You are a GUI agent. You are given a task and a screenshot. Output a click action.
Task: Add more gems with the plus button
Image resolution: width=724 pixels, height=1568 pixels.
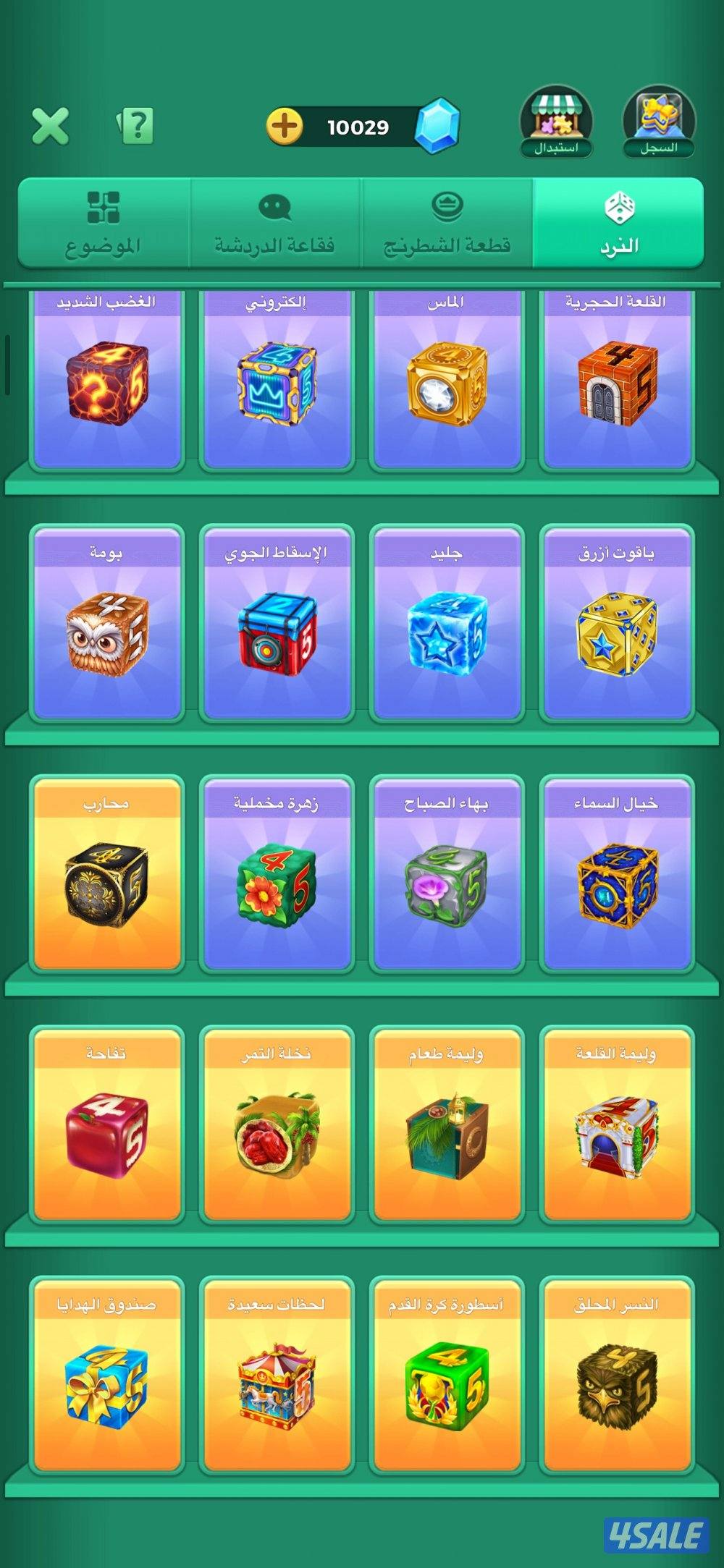coord(285,126)
